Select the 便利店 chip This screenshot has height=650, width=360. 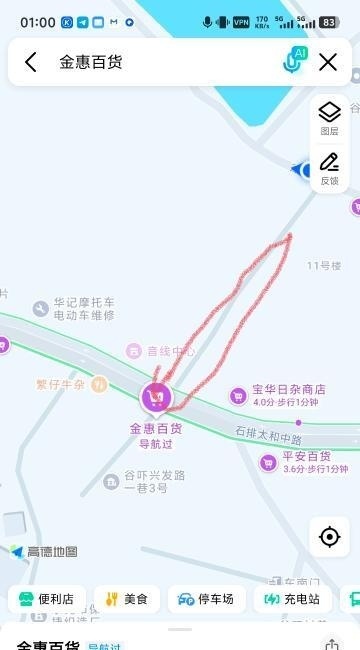click(x=47, y=599)
